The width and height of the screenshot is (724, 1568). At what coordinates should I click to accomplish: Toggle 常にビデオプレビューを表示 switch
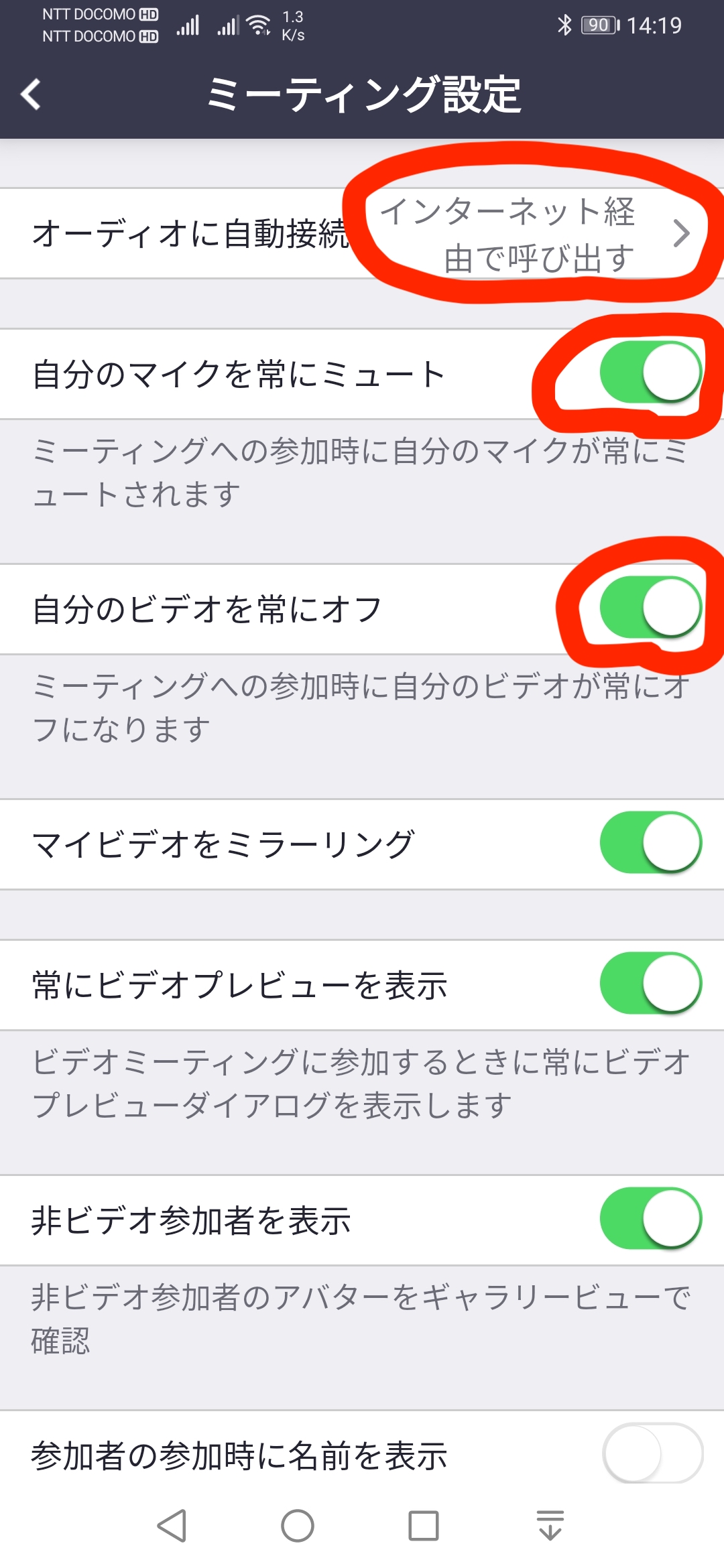click(651, 983)
